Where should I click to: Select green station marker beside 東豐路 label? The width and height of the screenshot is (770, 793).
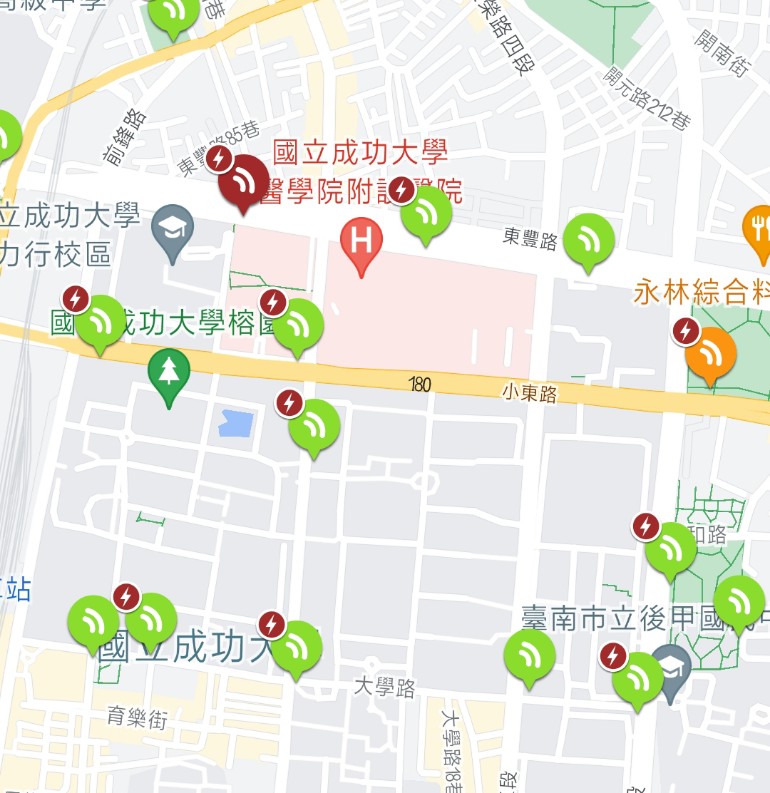click(x=588, y=239)
